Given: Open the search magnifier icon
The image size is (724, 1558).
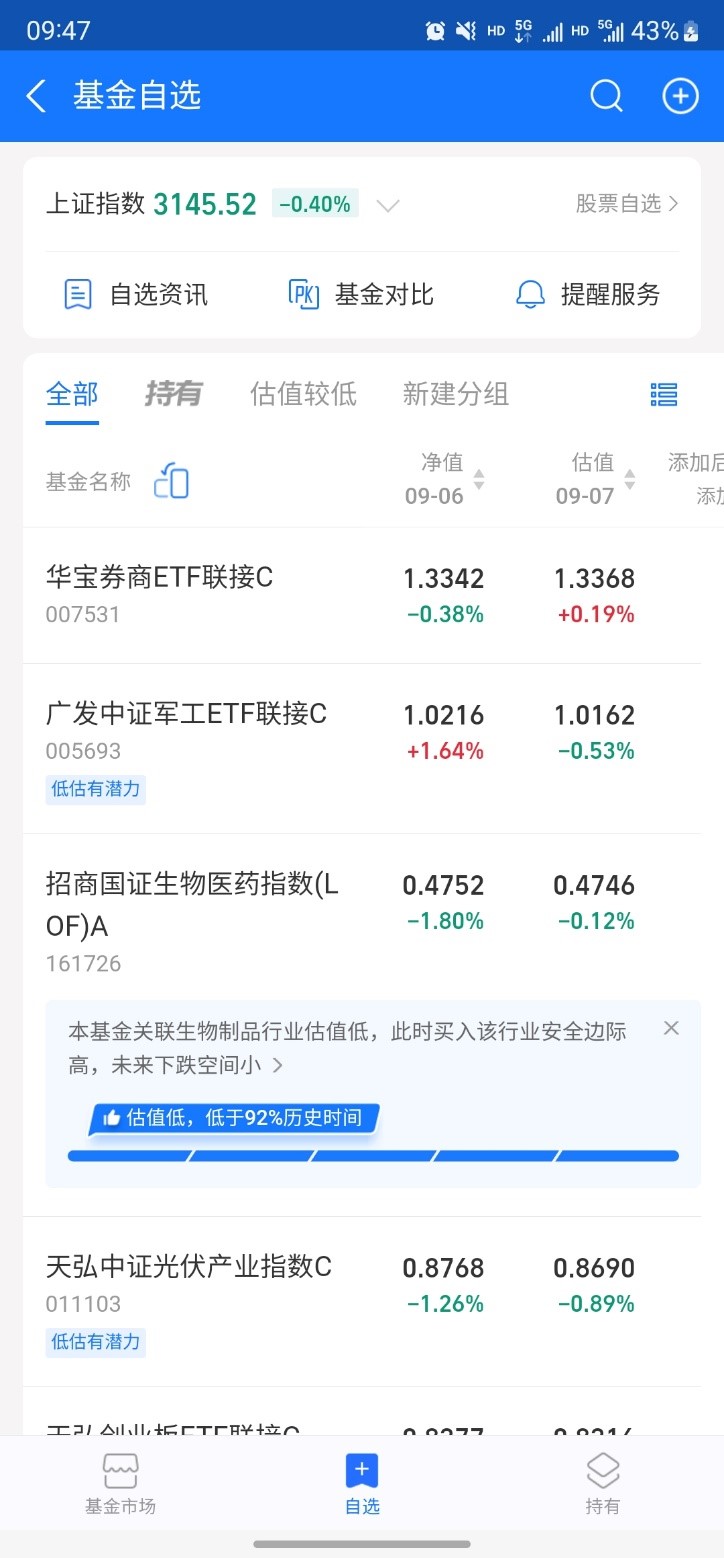Looking at the screenshot, I should 606,96.
